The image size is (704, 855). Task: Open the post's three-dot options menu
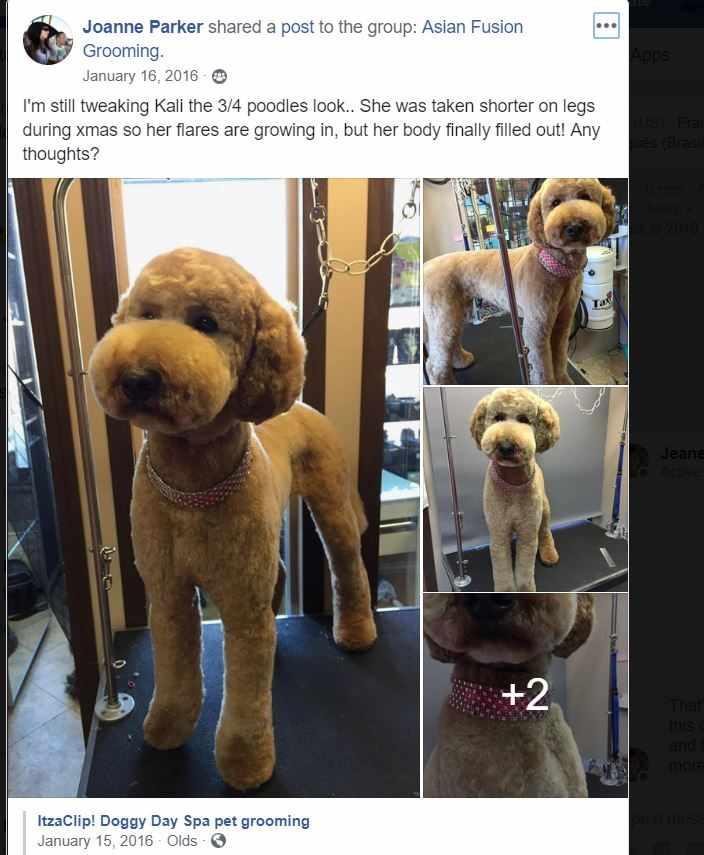(x=606, y=26)
